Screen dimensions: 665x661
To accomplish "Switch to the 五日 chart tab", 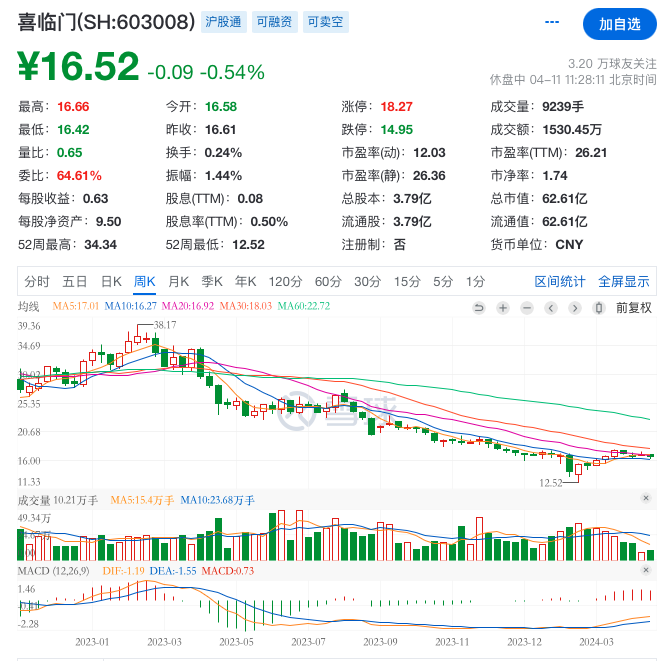I will tap(75, 281).
